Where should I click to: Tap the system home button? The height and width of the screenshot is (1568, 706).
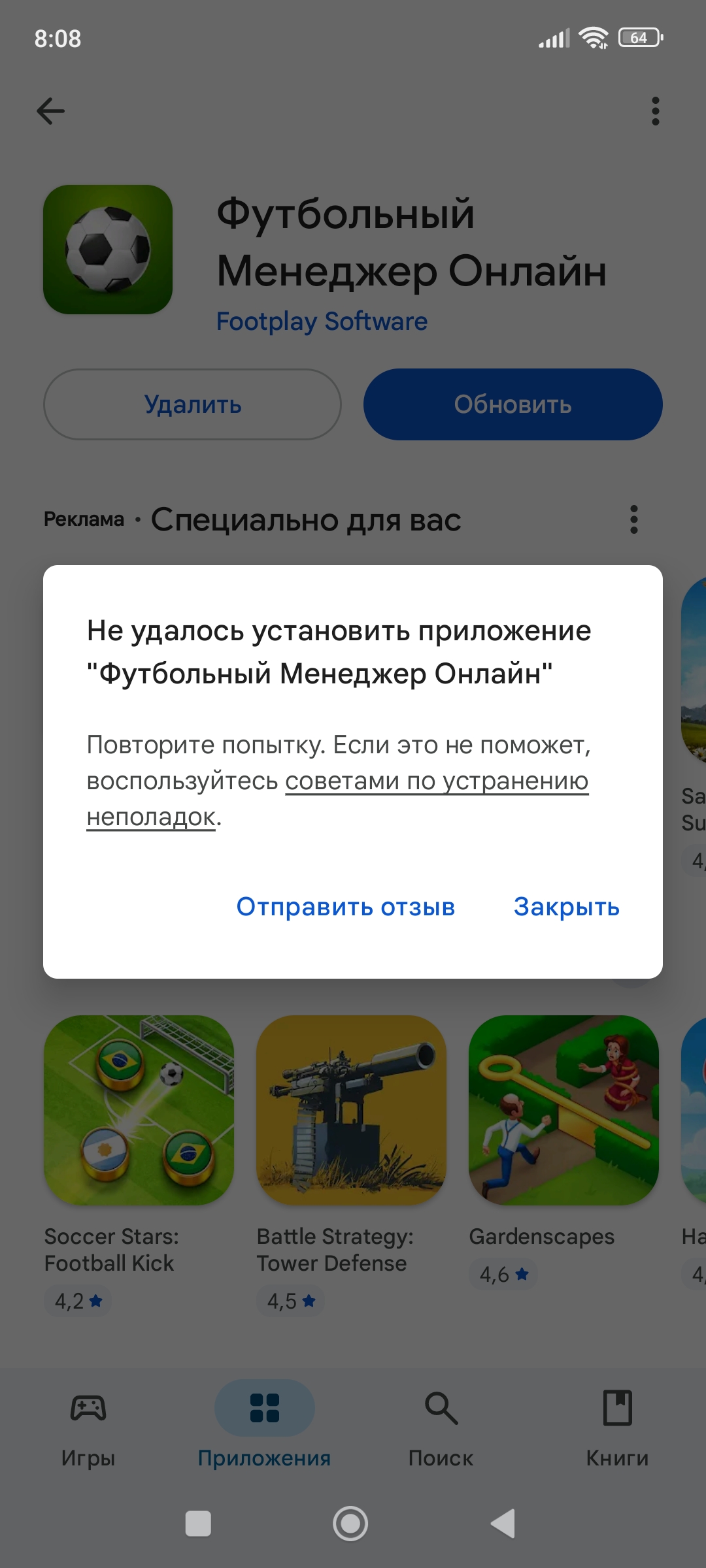click(350, 1524)
